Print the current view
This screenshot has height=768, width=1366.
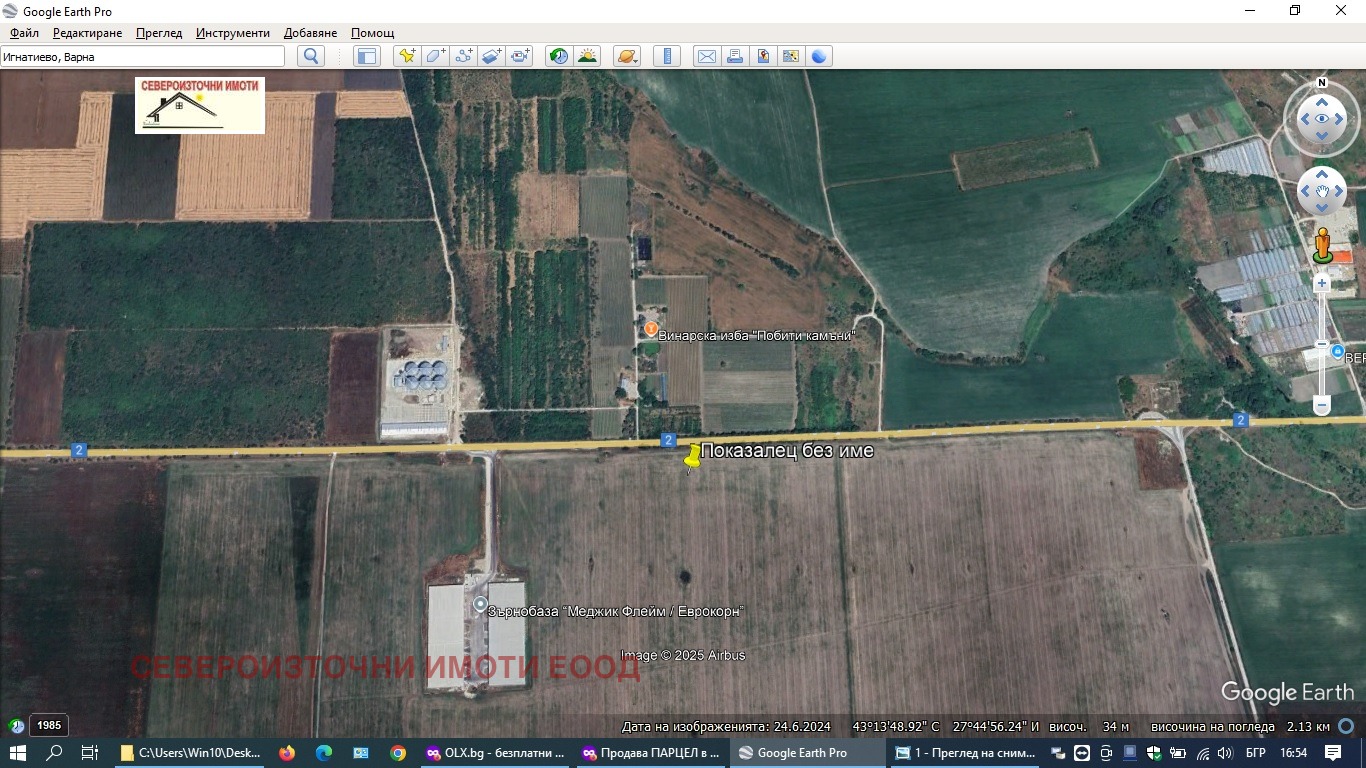(735, 57)
